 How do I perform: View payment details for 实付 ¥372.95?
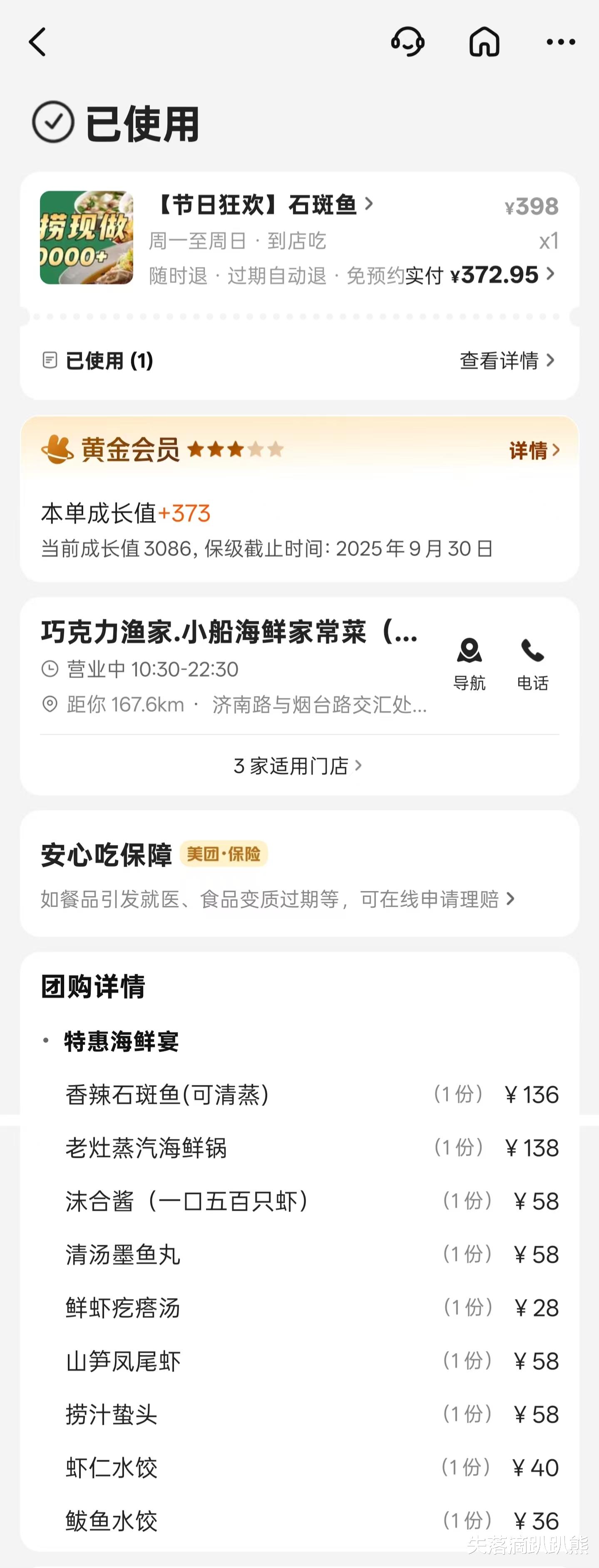click(x=502, y=275)
